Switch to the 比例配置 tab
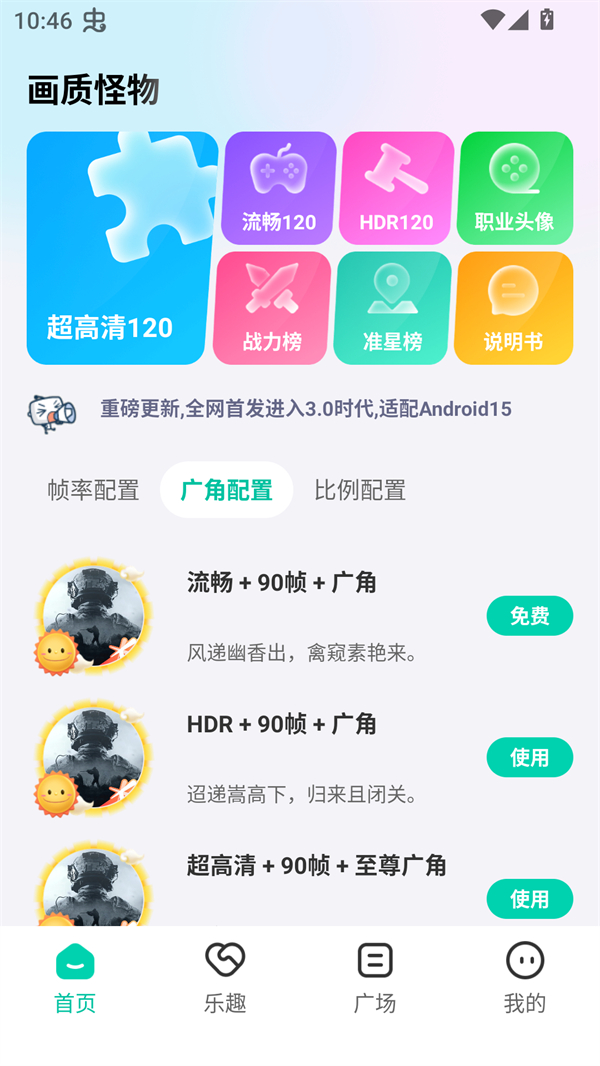Image resolution: width=600 pixels, height=1066 pixels. pyautogui.click(x=360, y=490)
